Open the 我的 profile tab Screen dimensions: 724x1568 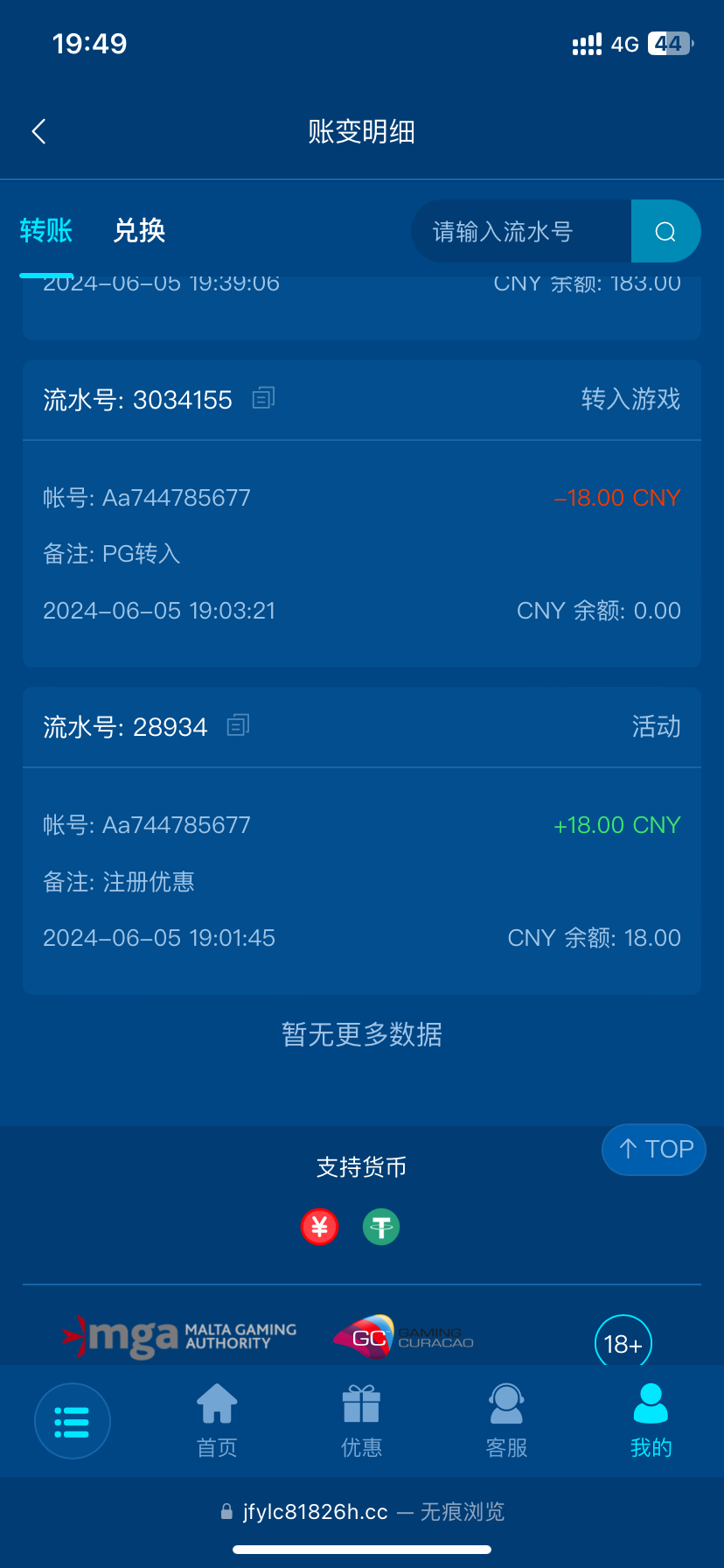tap(651, 1421)
